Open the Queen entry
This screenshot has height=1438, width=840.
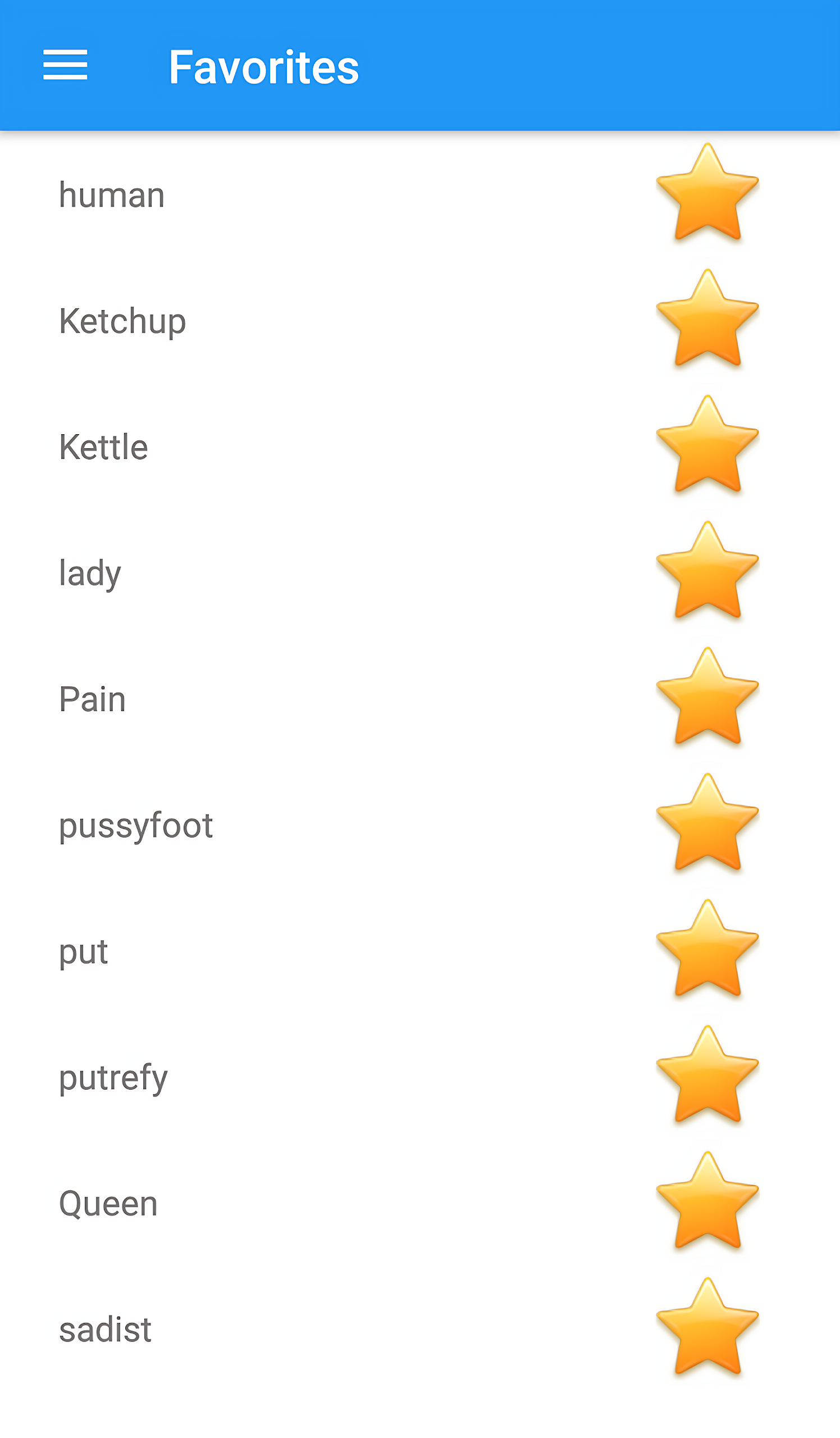coord(108,1204)
